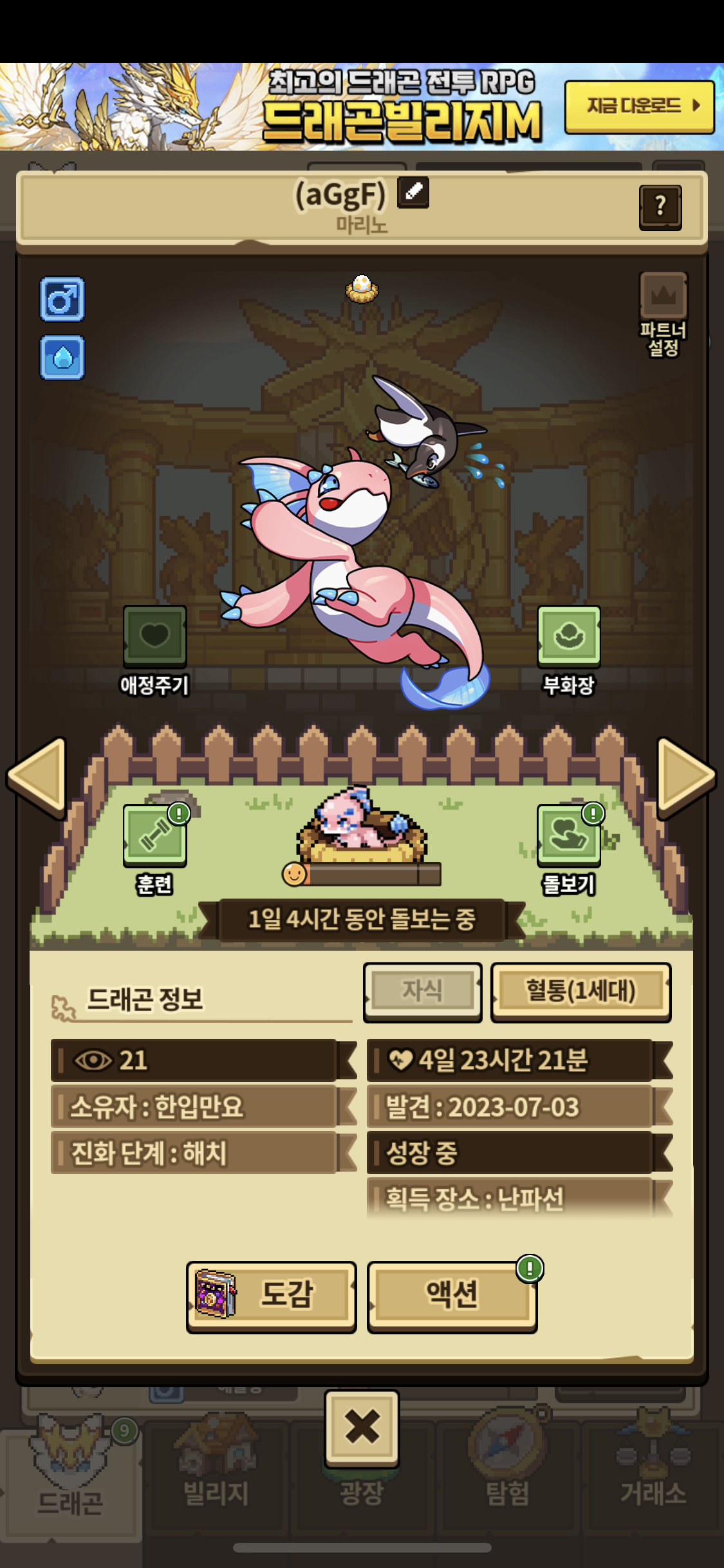View 혈통(1세대) lineage
The height and width of the screenshot is (1568, 724).
(x=580, y=991)
